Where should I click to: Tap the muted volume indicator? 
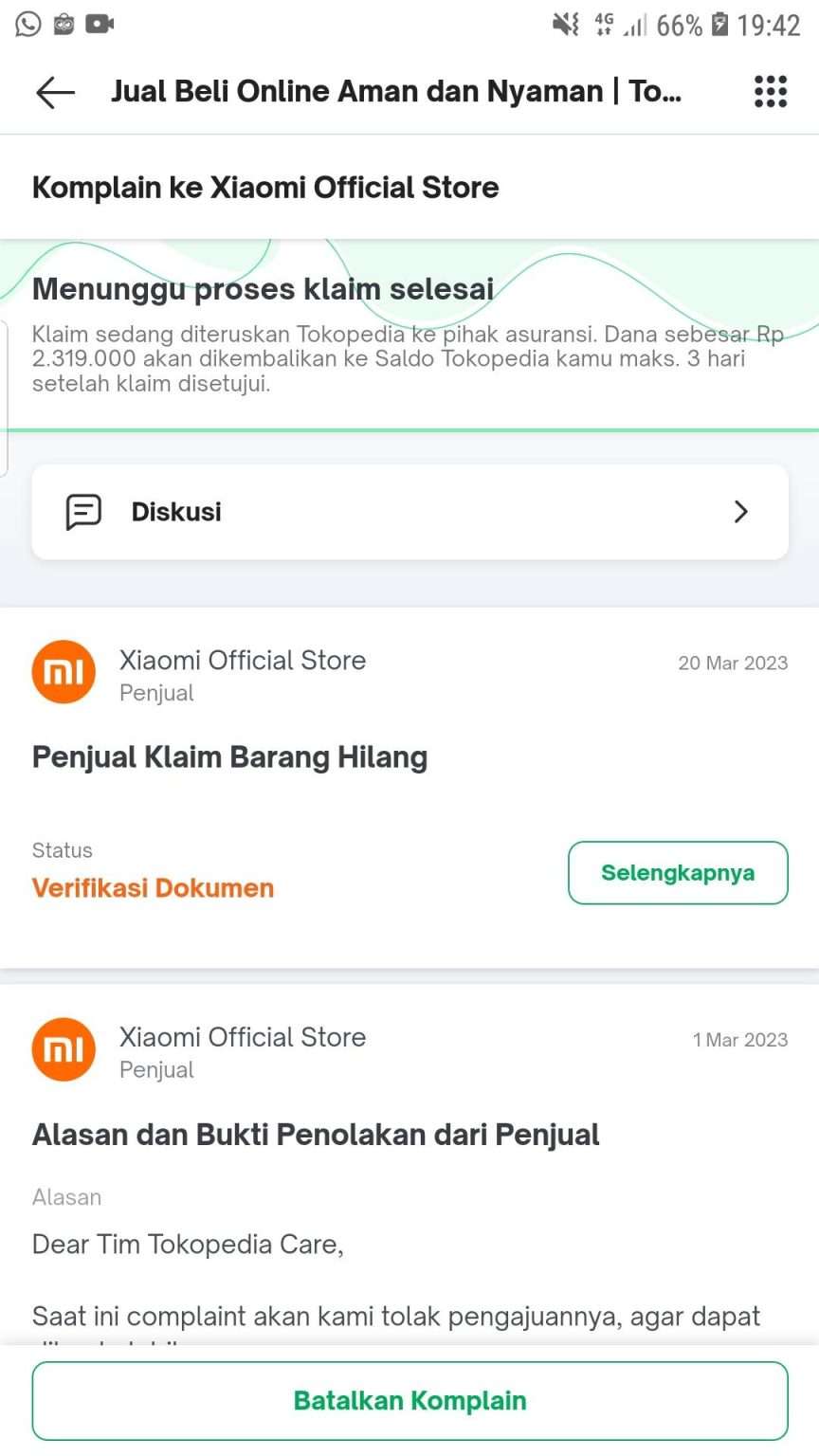tap(563, 25)
